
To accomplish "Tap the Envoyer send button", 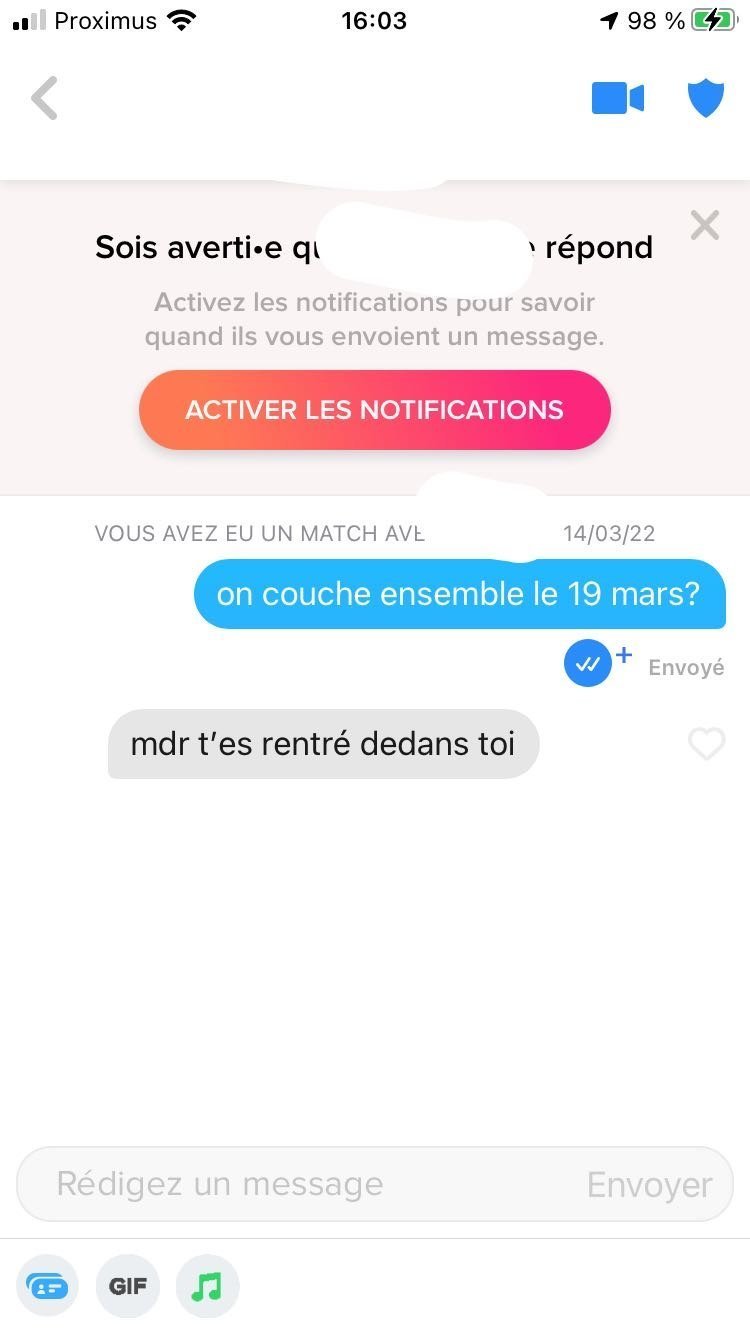I will click(649, 1184).
